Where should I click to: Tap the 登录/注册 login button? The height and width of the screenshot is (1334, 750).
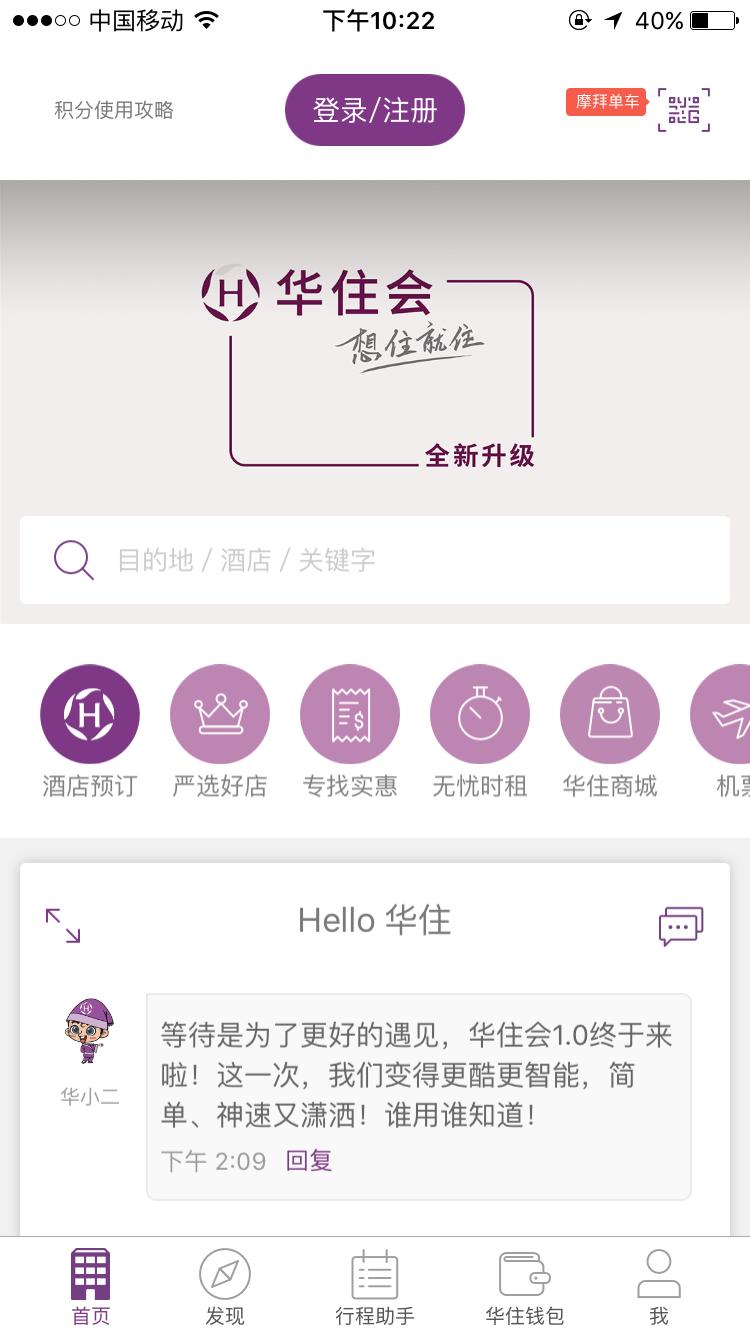pos(374,110)
